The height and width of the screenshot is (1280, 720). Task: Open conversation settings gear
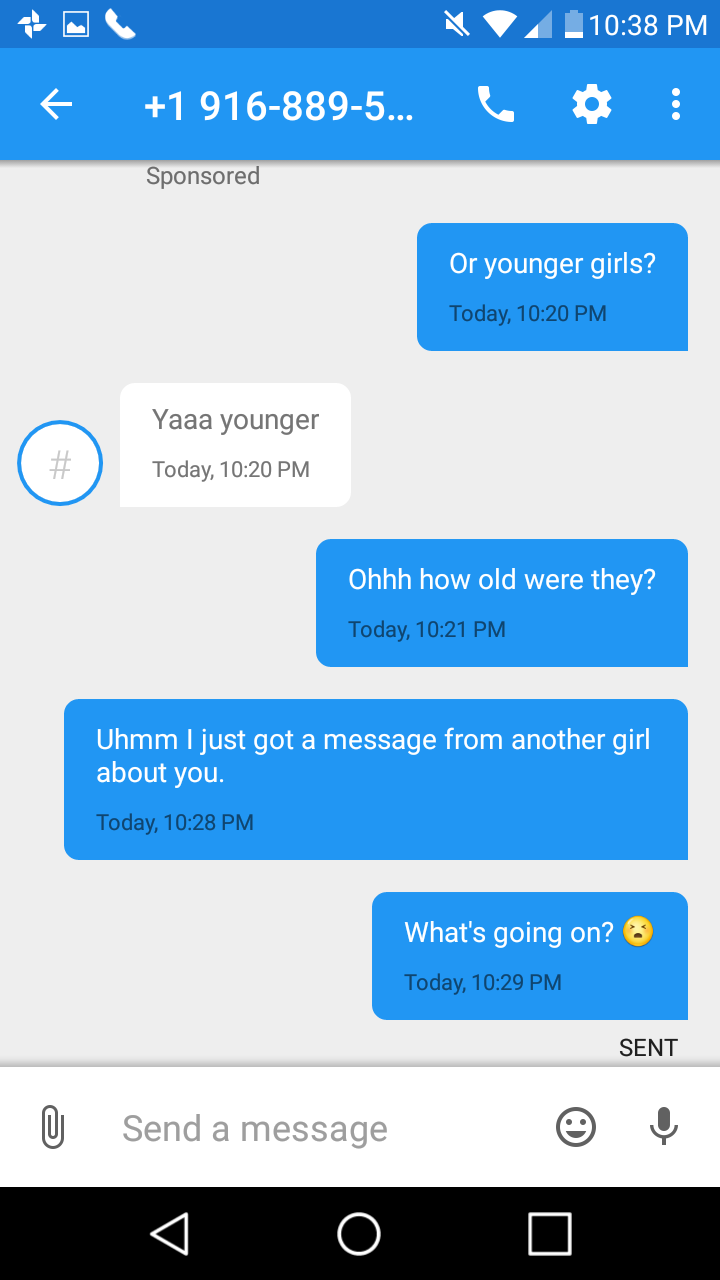click(x=591, y=104)
